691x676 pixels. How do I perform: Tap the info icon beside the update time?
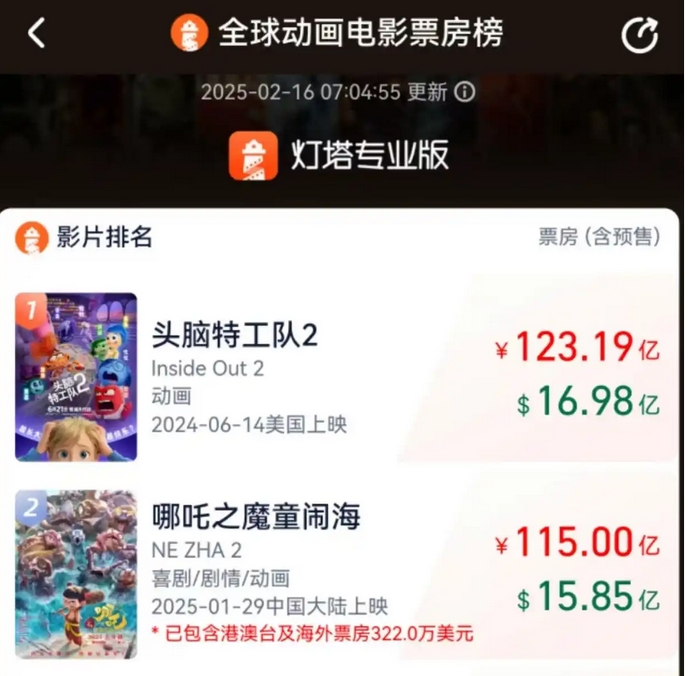coord(464,92)
